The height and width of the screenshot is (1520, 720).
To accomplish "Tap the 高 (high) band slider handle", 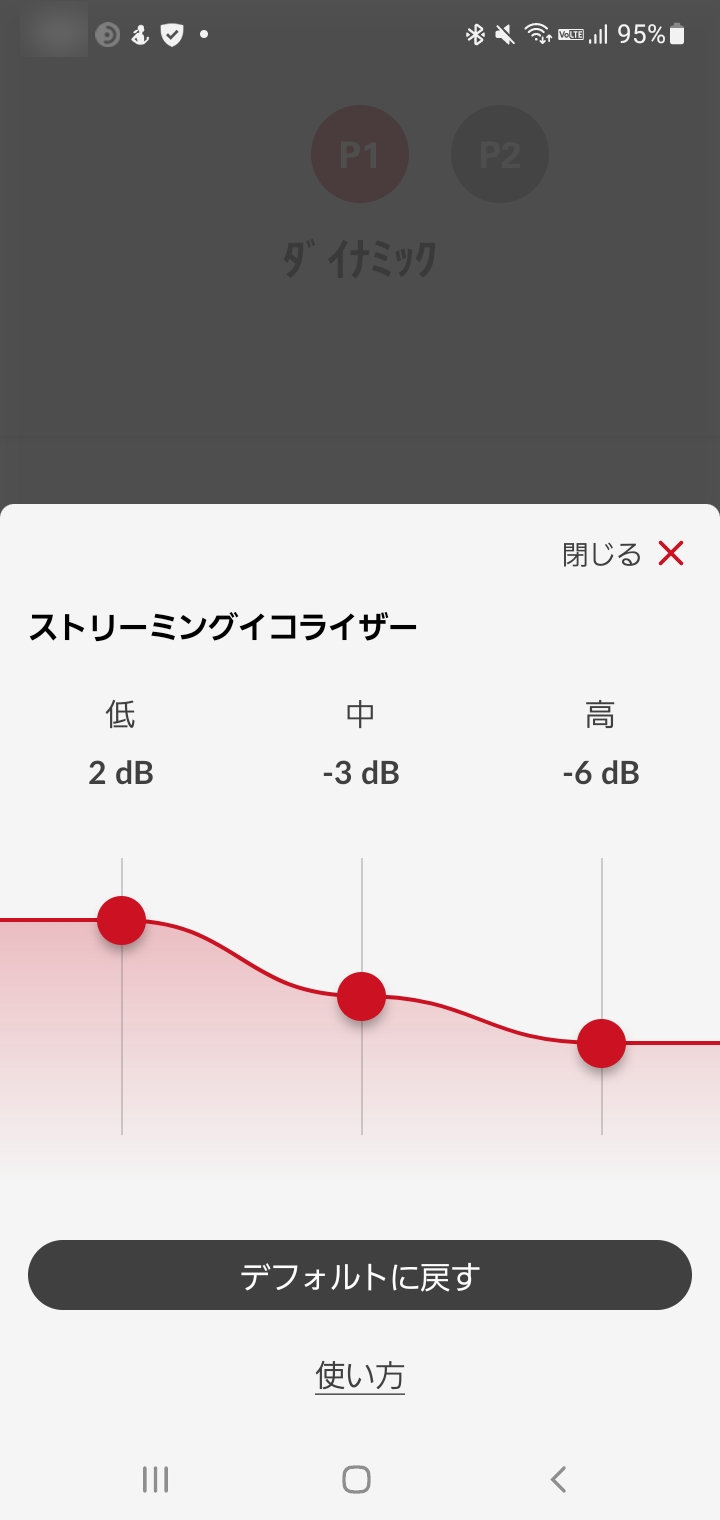I will [602, 1043].
